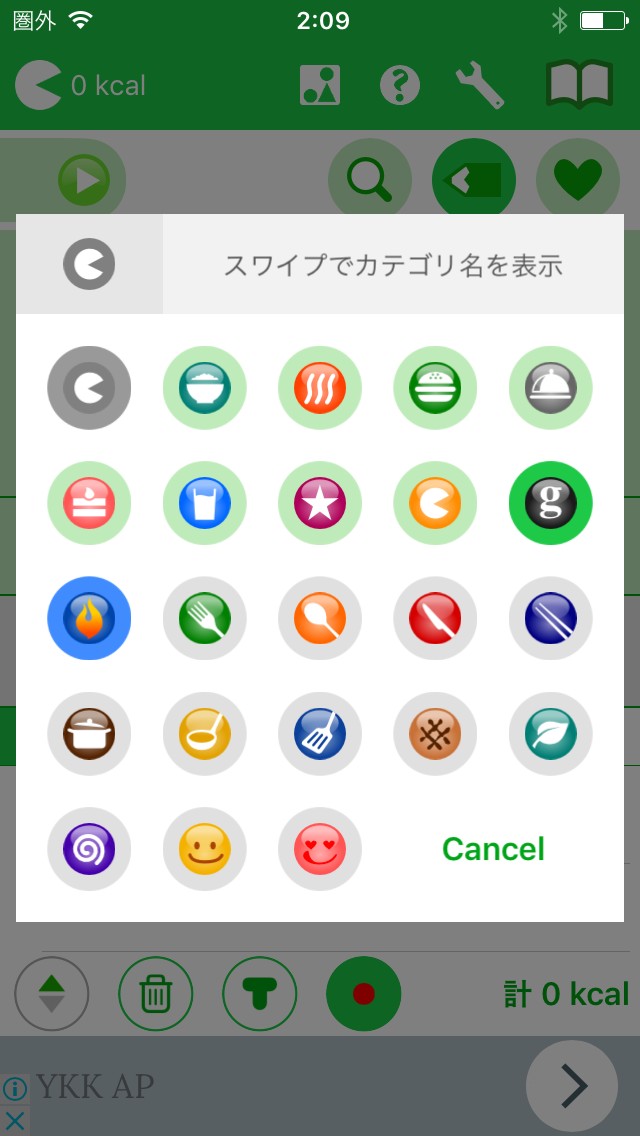Tap Cancel to close the category picker
This screenshot has height=1136, width=640.
pyautogui.click(x=493, y=849)
